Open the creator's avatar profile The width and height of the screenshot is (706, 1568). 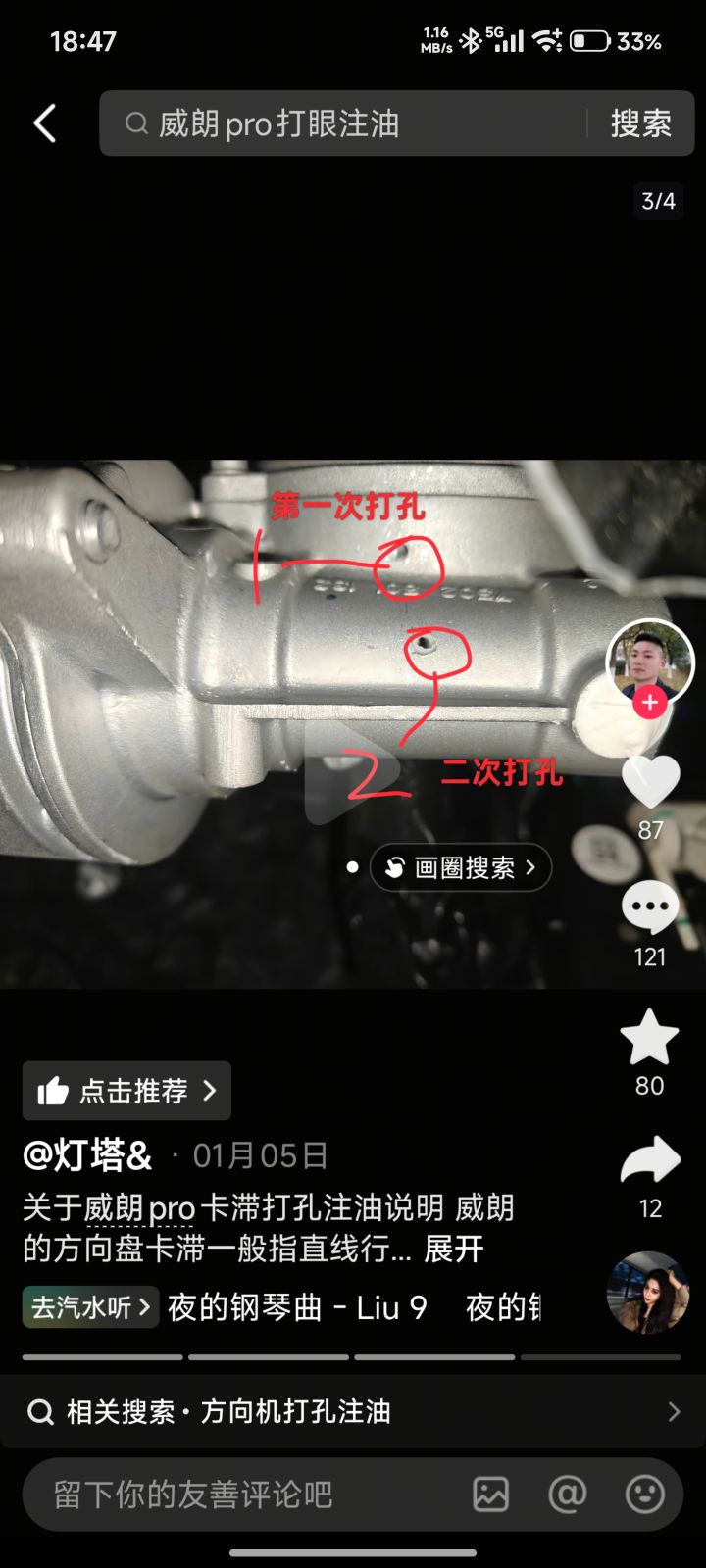pyautogui.click(x=650, y=661)
